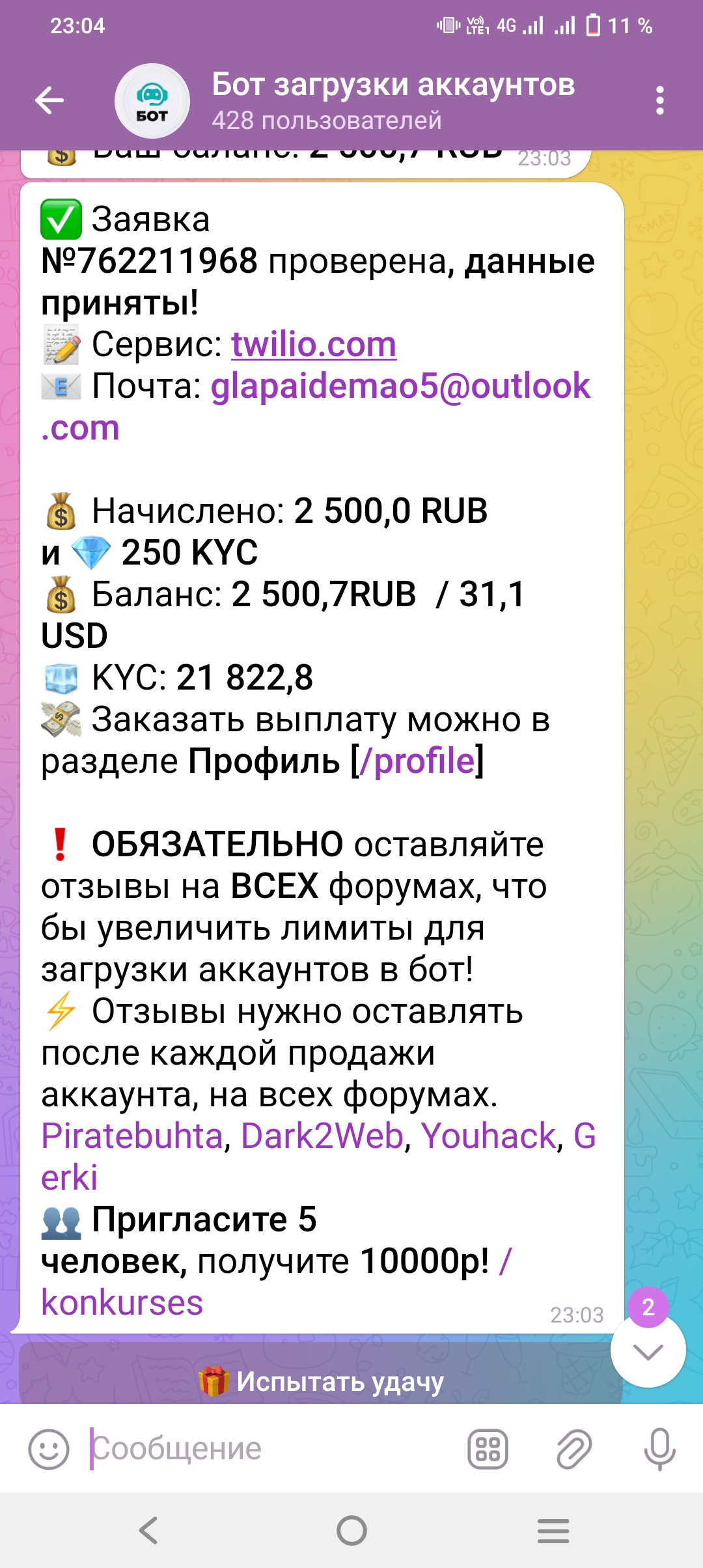The height and width of the screenshot is (1568, 703).
Task: Open the emoji picker
Action: pyautogui.click(x=49, y=1449)
